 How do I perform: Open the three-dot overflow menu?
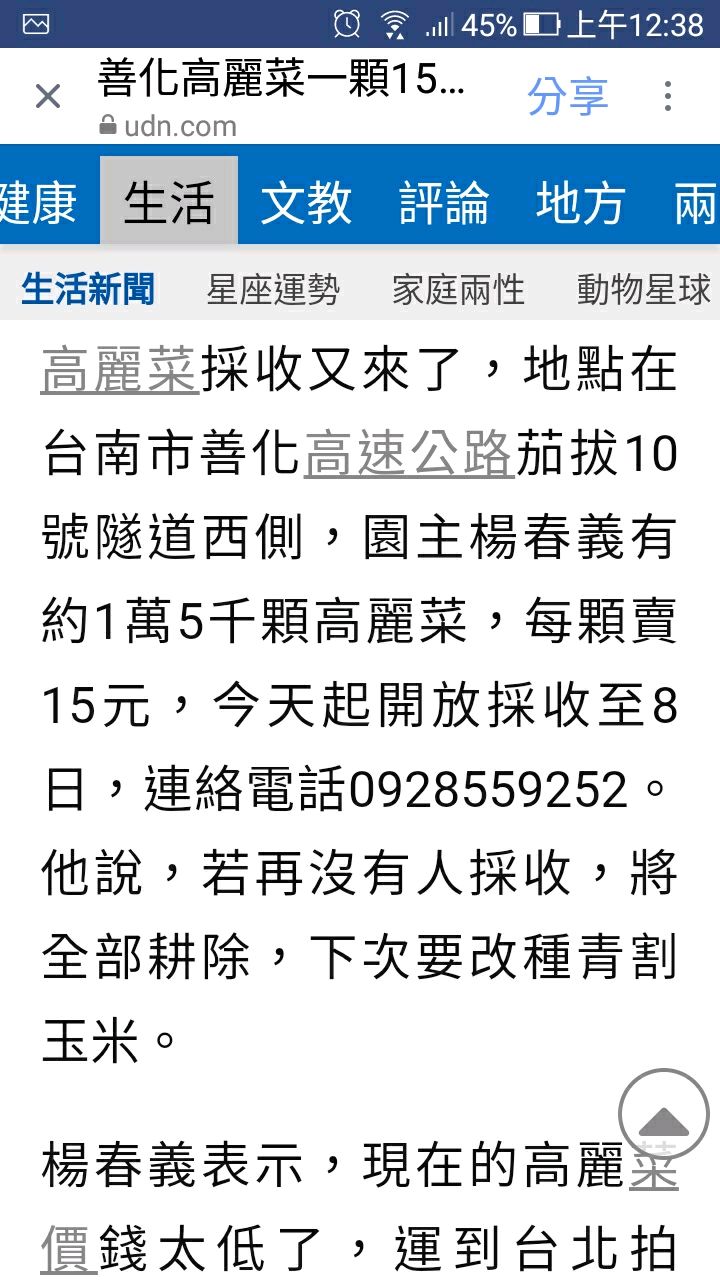[668, 97]
